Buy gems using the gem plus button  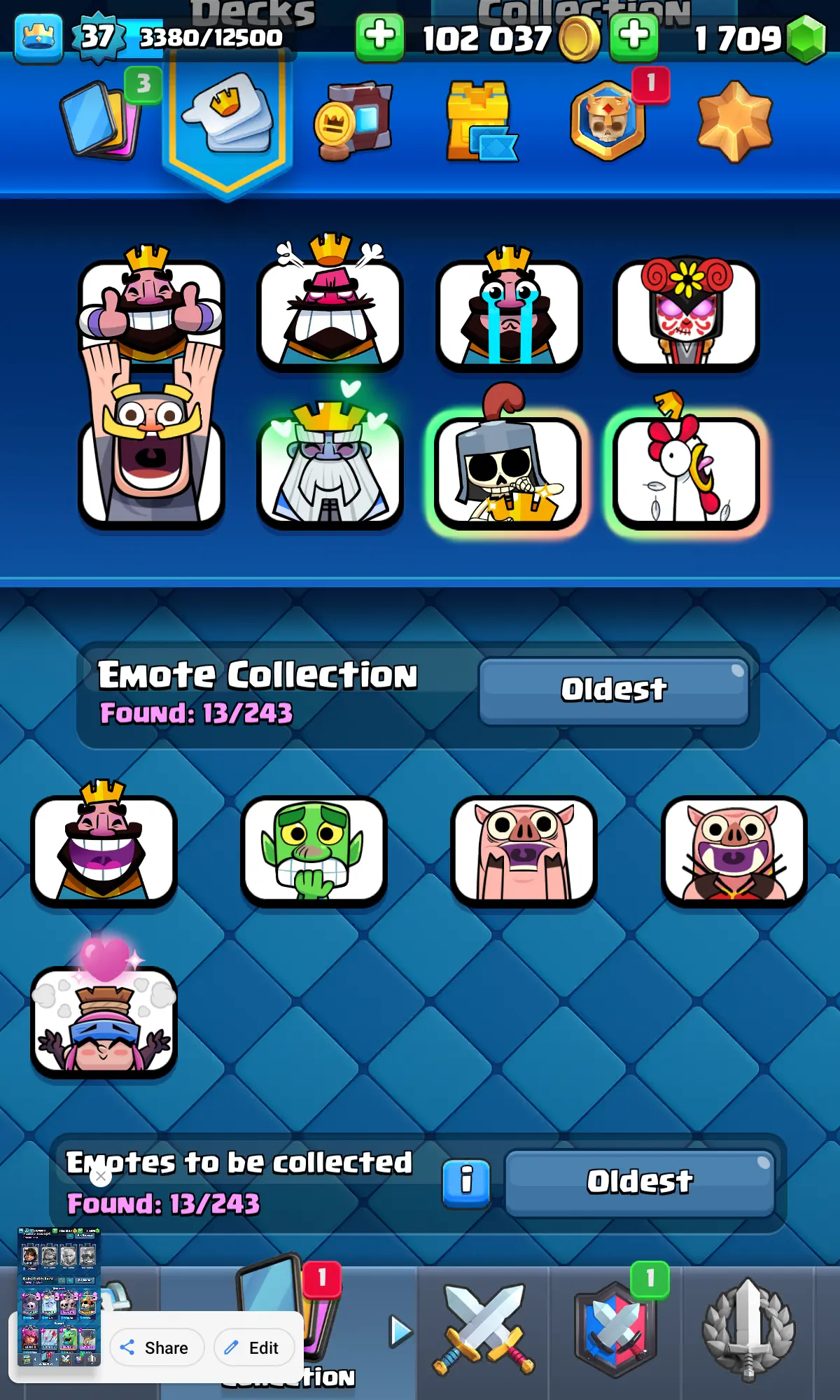(633, 36)
